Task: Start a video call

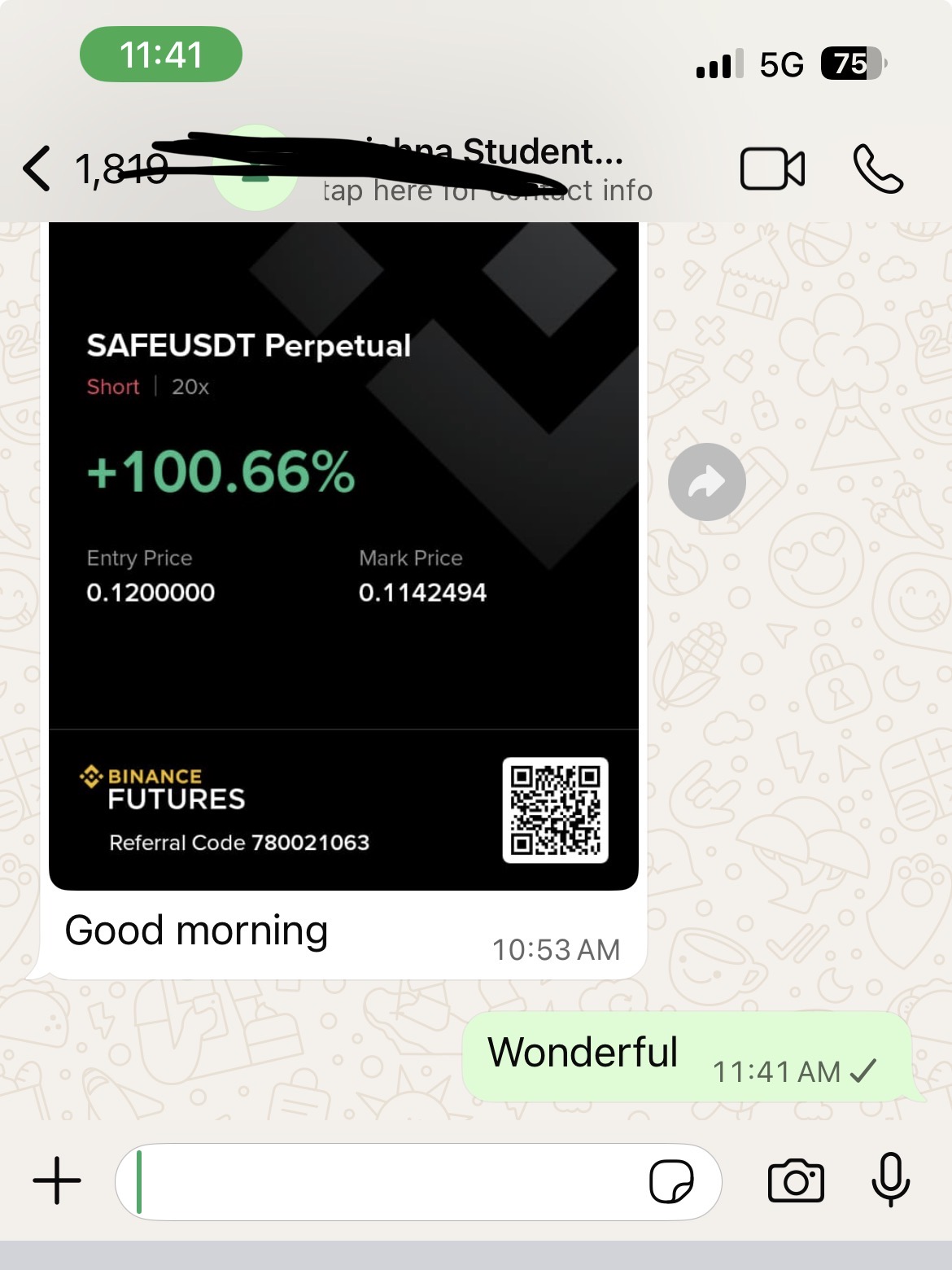Action: (772, 169)
